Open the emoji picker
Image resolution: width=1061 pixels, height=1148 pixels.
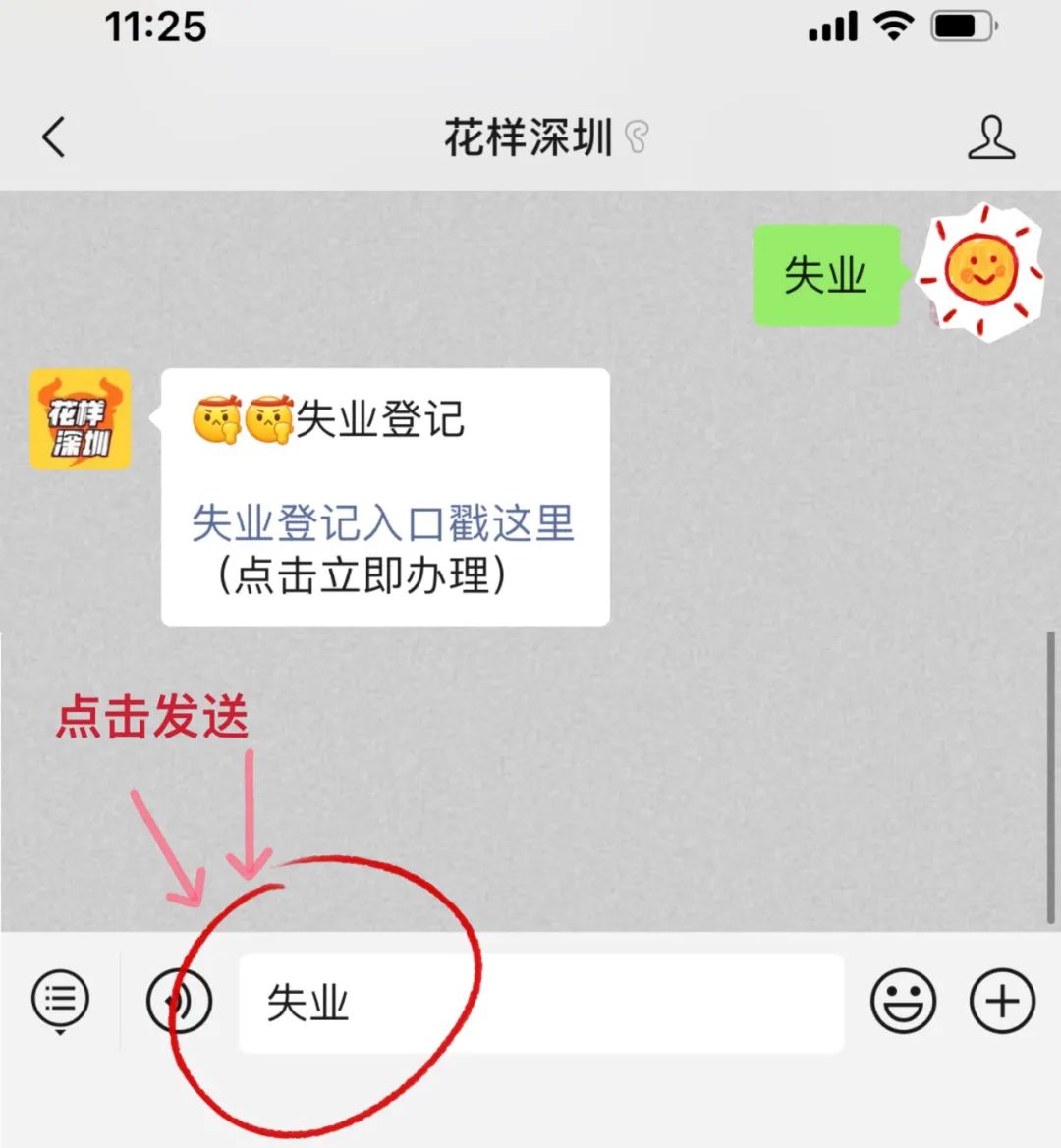pyautogui.click(x=902, y=1002)
